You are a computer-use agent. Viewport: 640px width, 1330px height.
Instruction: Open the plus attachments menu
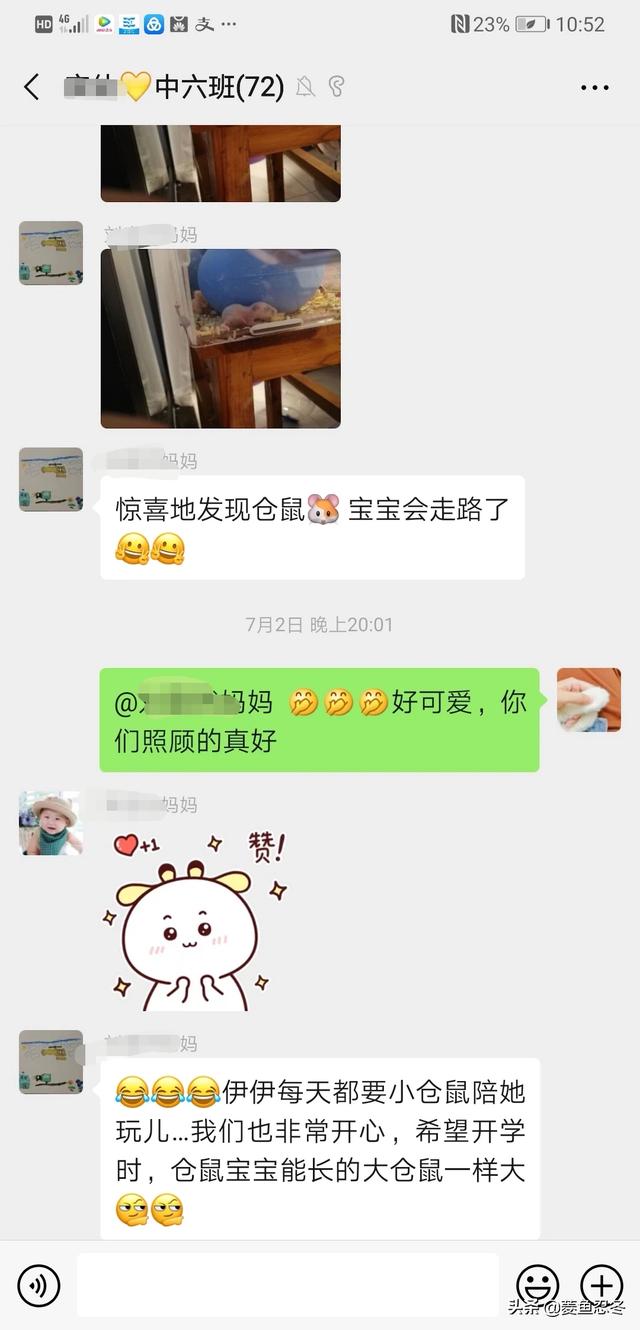tap(601, 1285)
